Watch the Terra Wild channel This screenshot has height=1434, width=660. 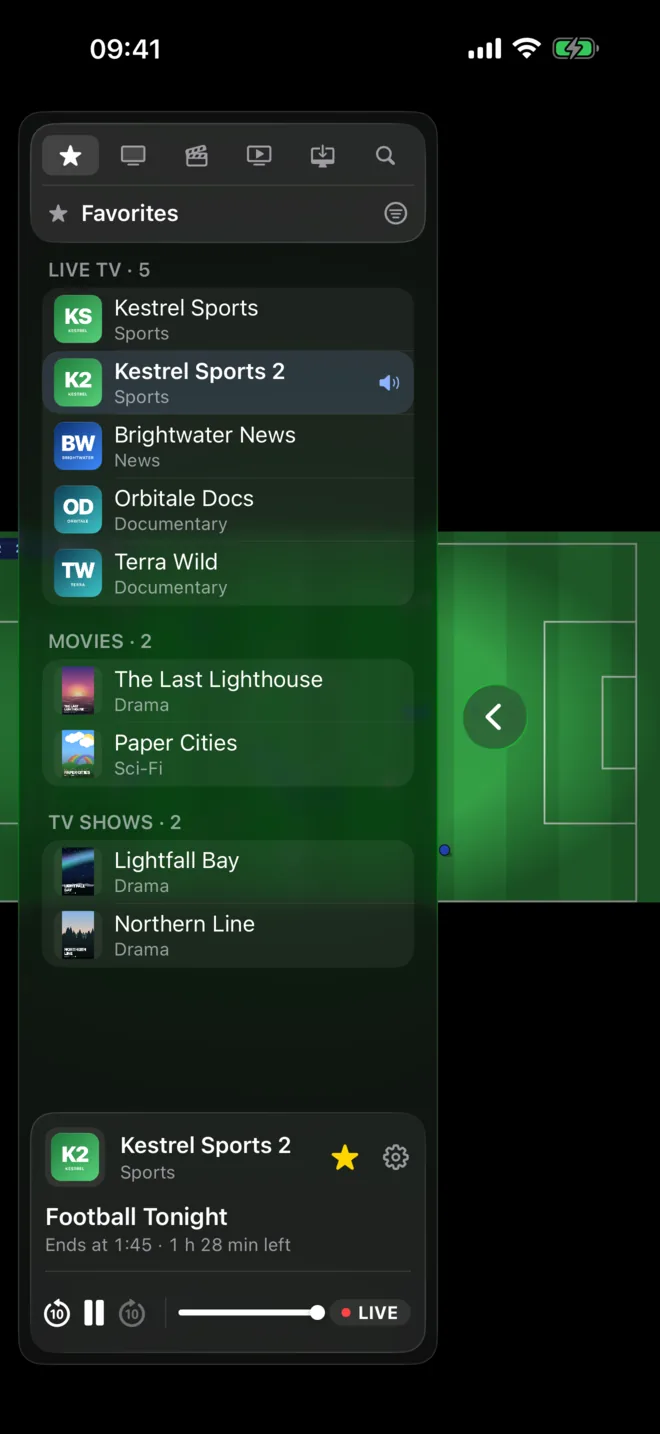point(228,573)
